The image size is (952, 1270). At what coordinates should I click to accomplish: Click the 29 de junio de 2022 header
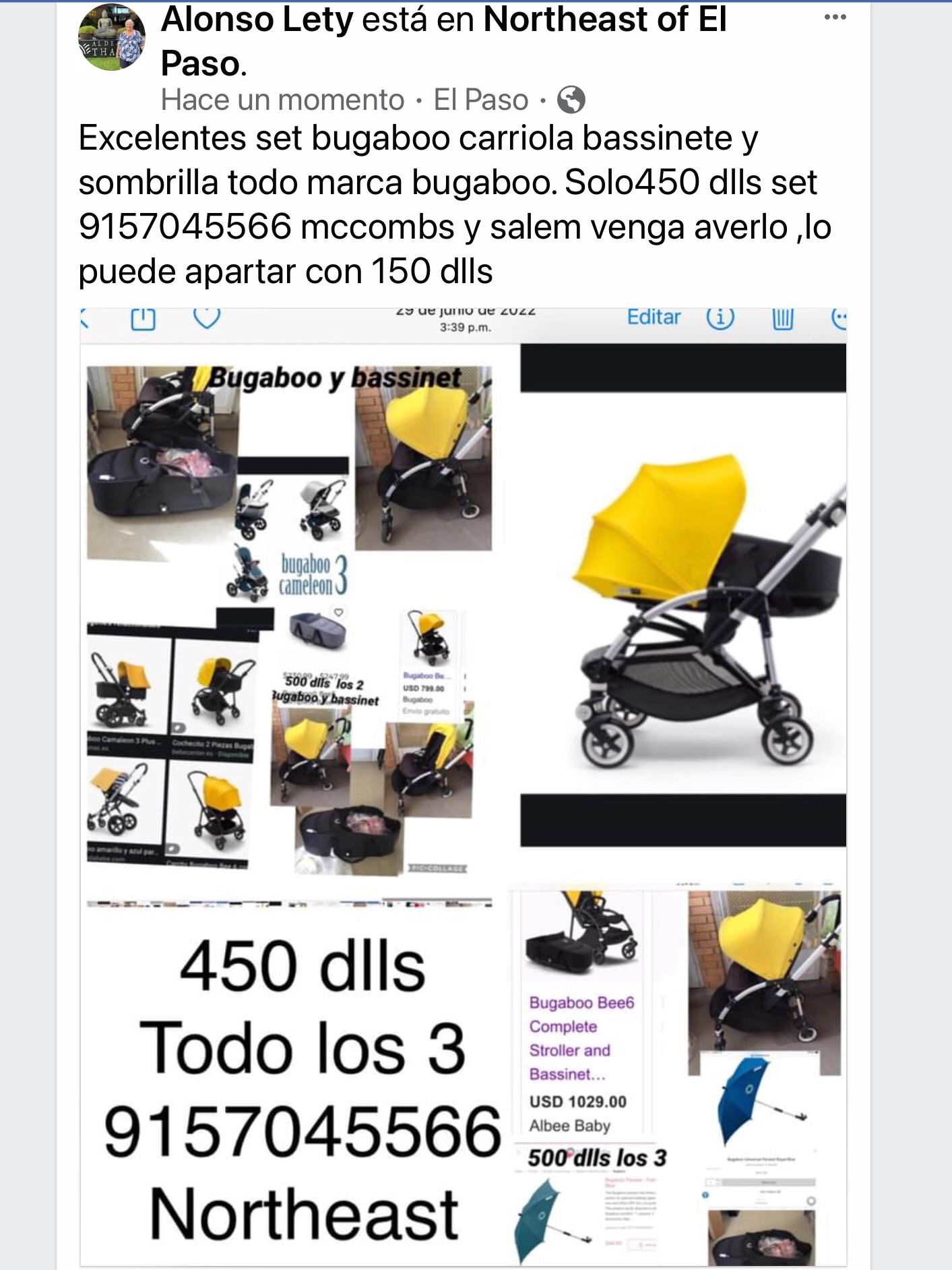point(465,311)
